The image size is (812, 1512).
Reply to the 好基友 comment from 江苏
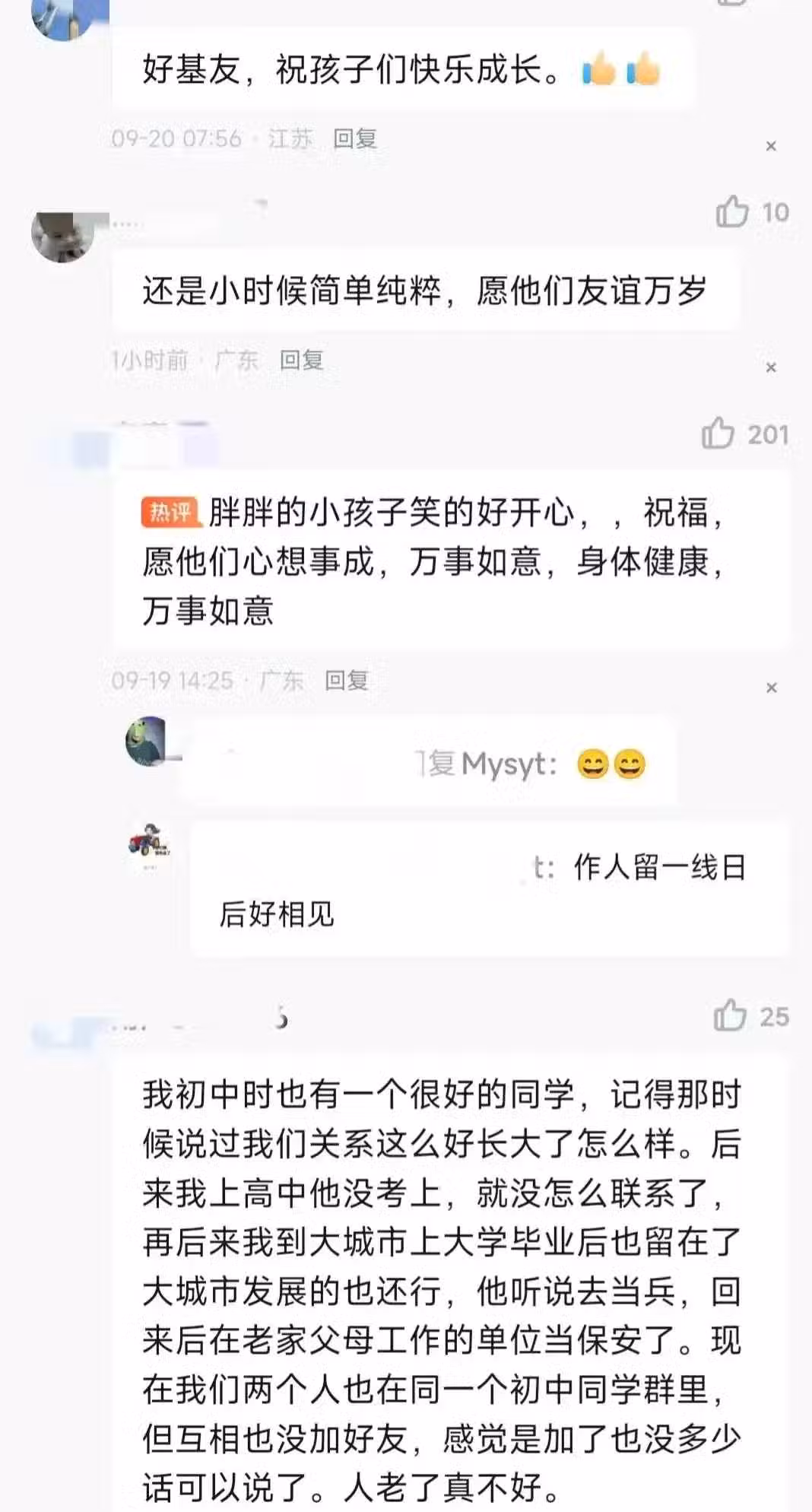click(355, 138)
